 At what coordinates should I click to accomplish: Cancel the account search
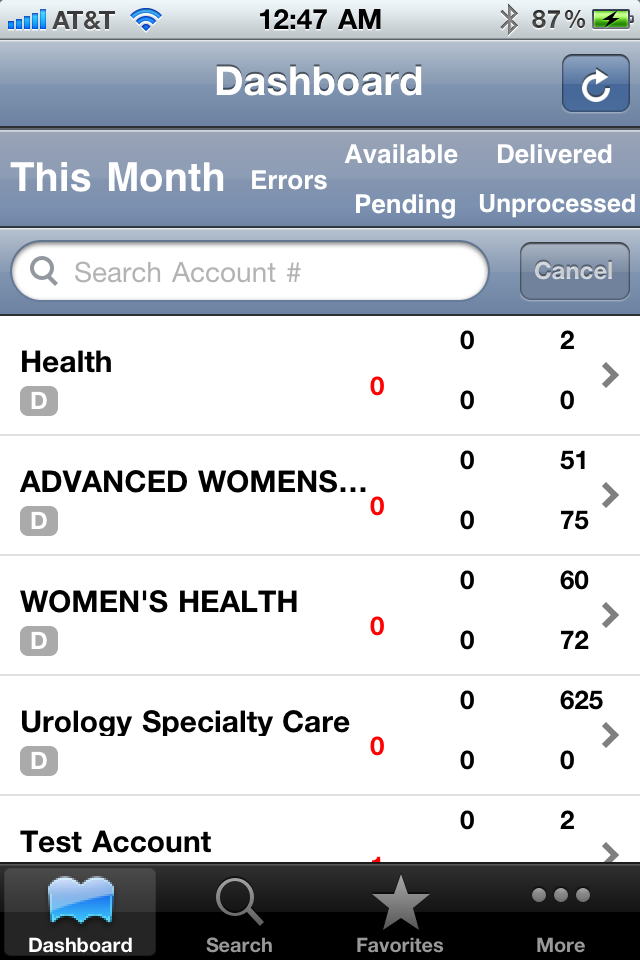click(x=574, y=271)
